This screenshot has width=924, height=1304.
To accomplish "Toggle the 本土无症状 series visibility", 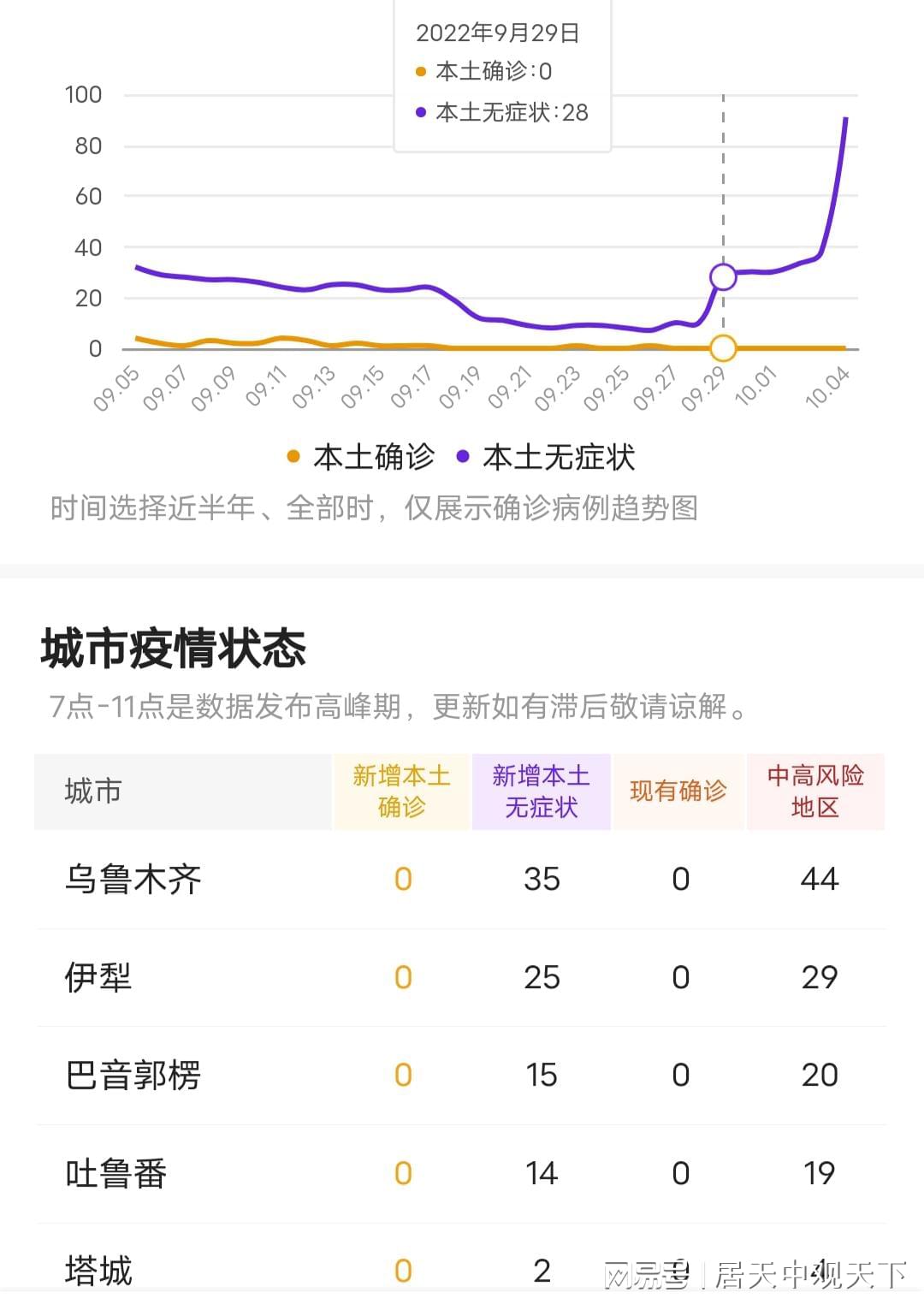I will (560, 457).
